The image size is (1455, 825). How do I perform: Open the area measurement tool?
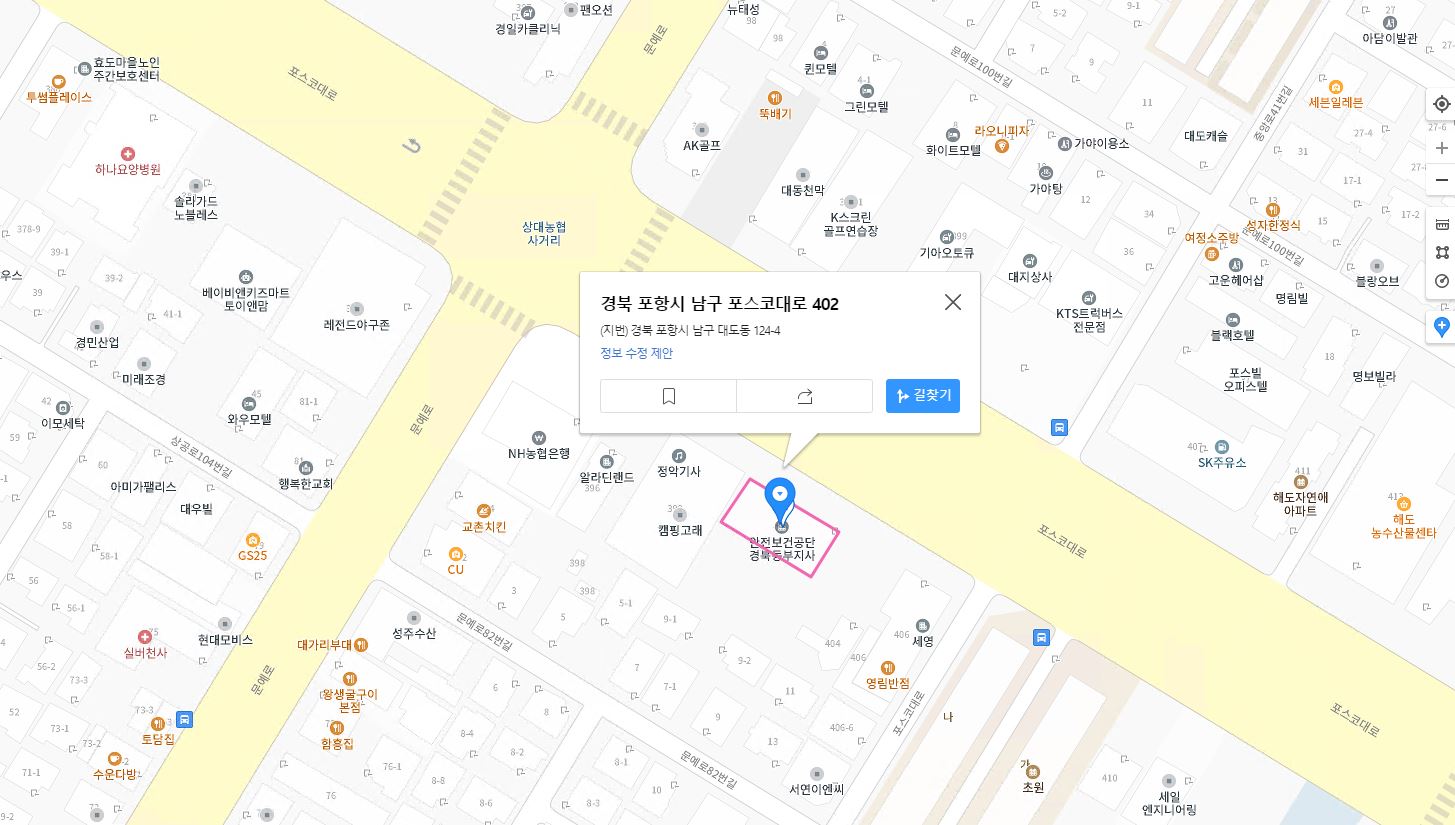1441,252
